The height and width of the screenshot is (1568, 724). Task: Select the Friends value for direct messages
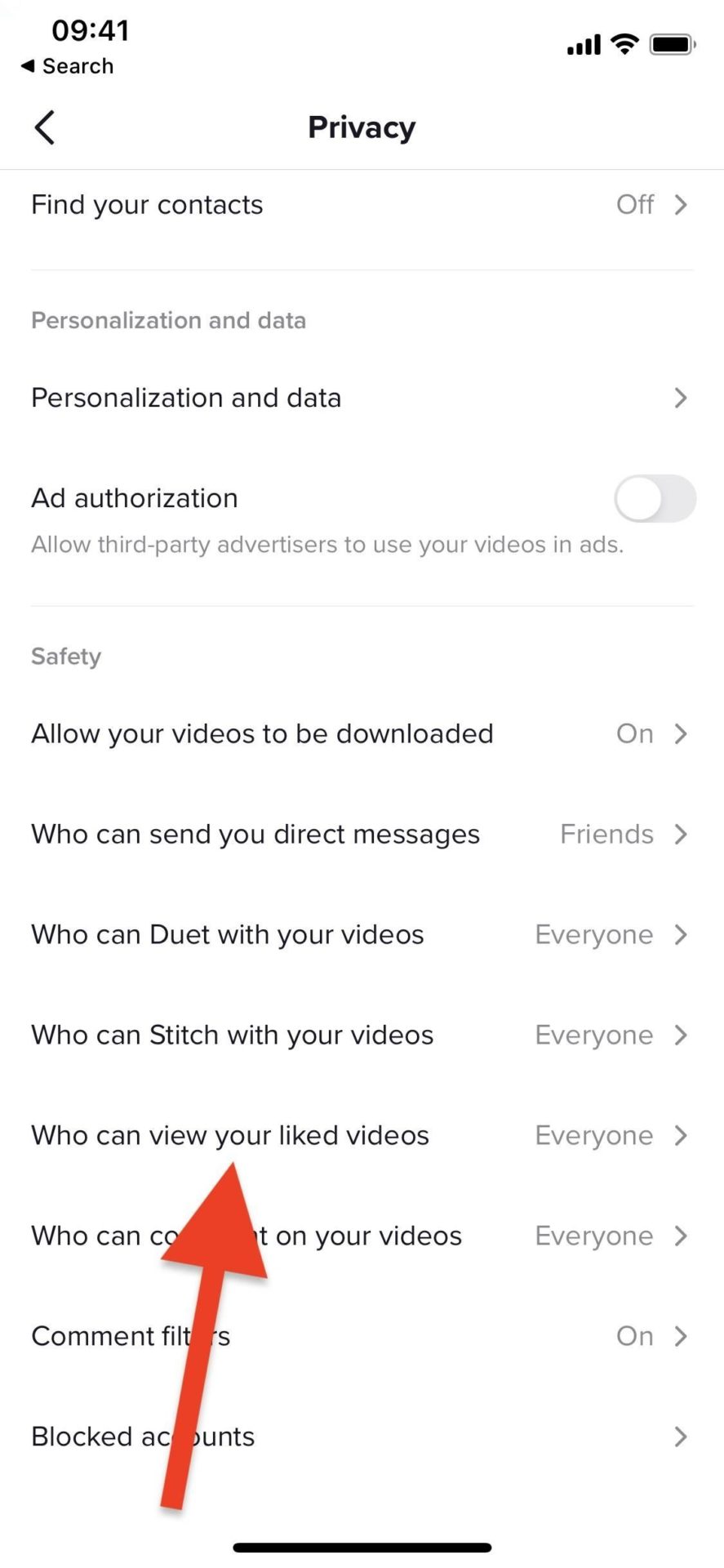(606, 834)
